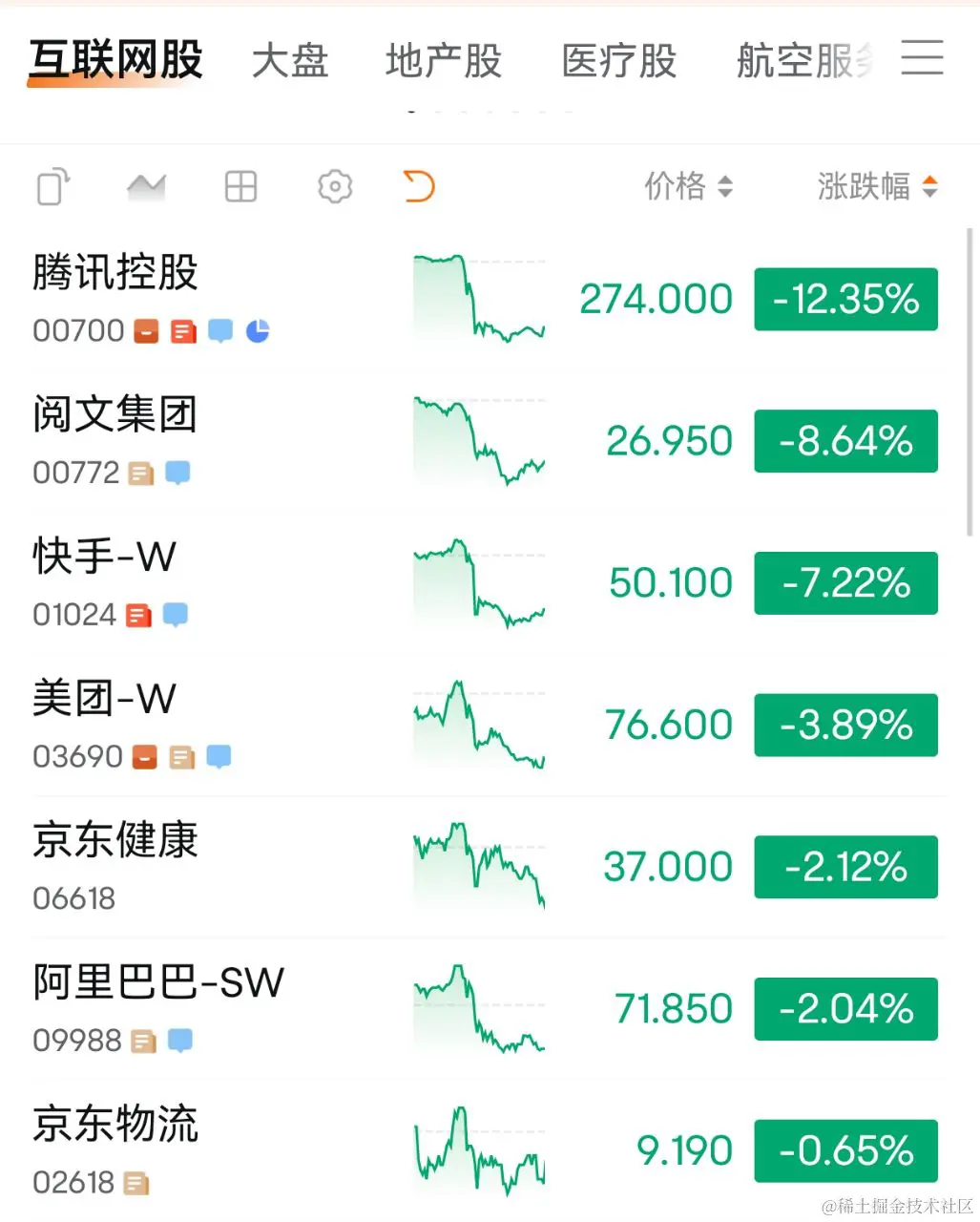Image resolution: width=980 pixels, height=1222 pixels.
Task: Open the list settings gear
Action: 335,186
